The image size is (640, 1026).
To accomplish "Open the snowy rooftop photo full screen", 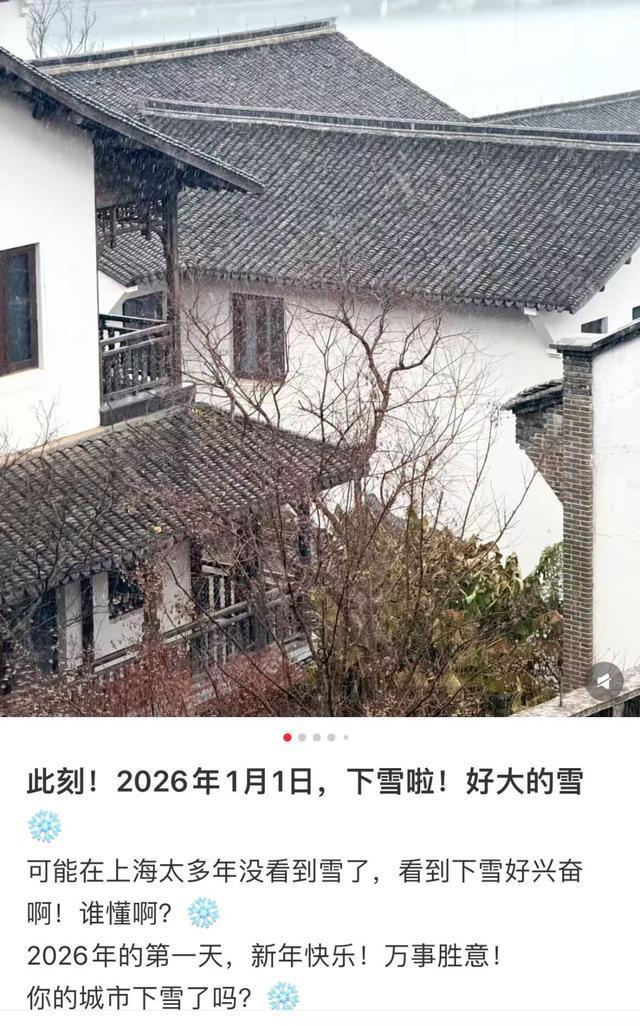I will pyautogui.click(x=320, y=350).
